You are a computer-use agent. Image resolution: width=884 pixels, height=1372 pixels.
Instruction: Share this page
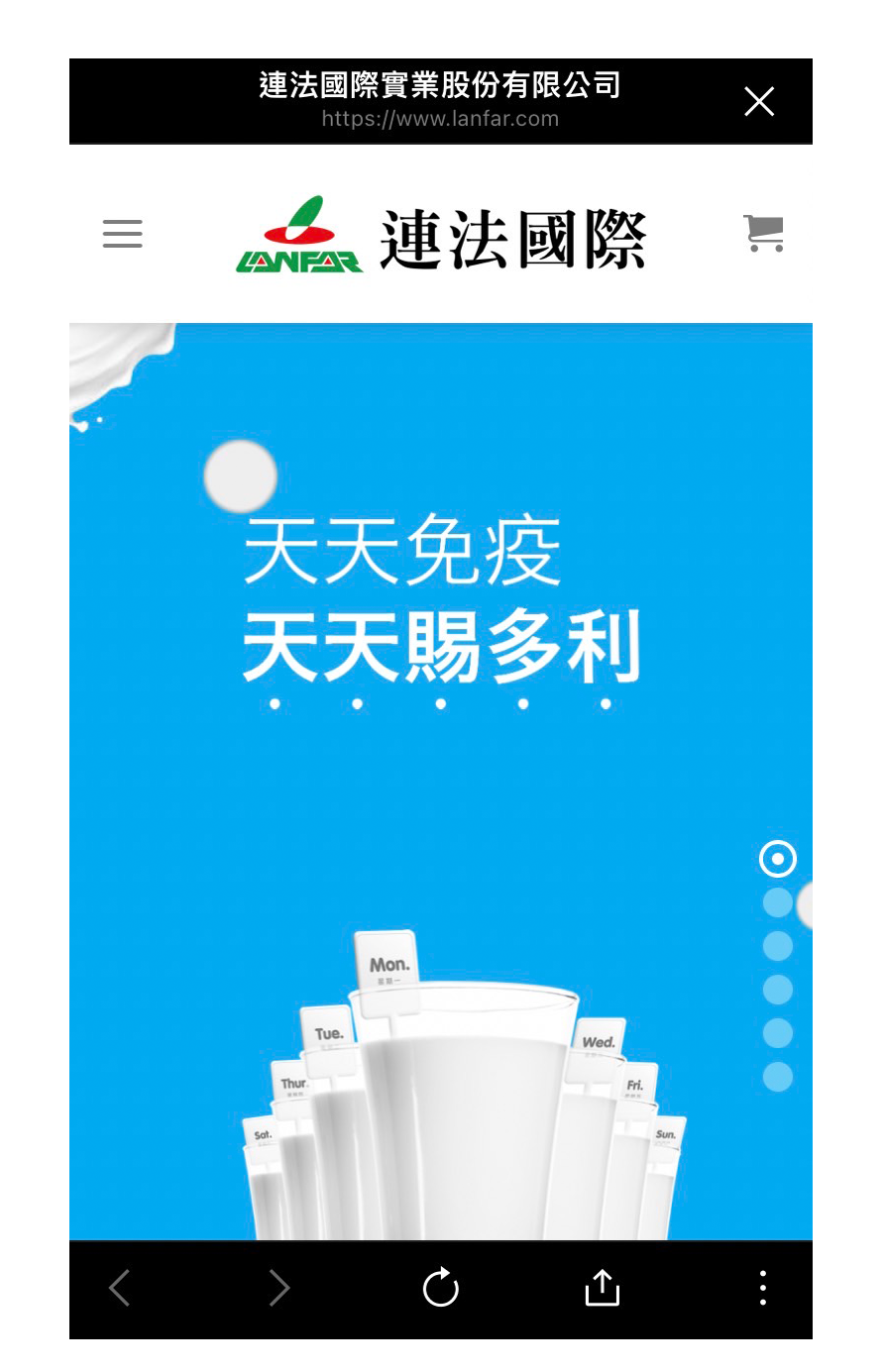click(x=602, y=1288)
